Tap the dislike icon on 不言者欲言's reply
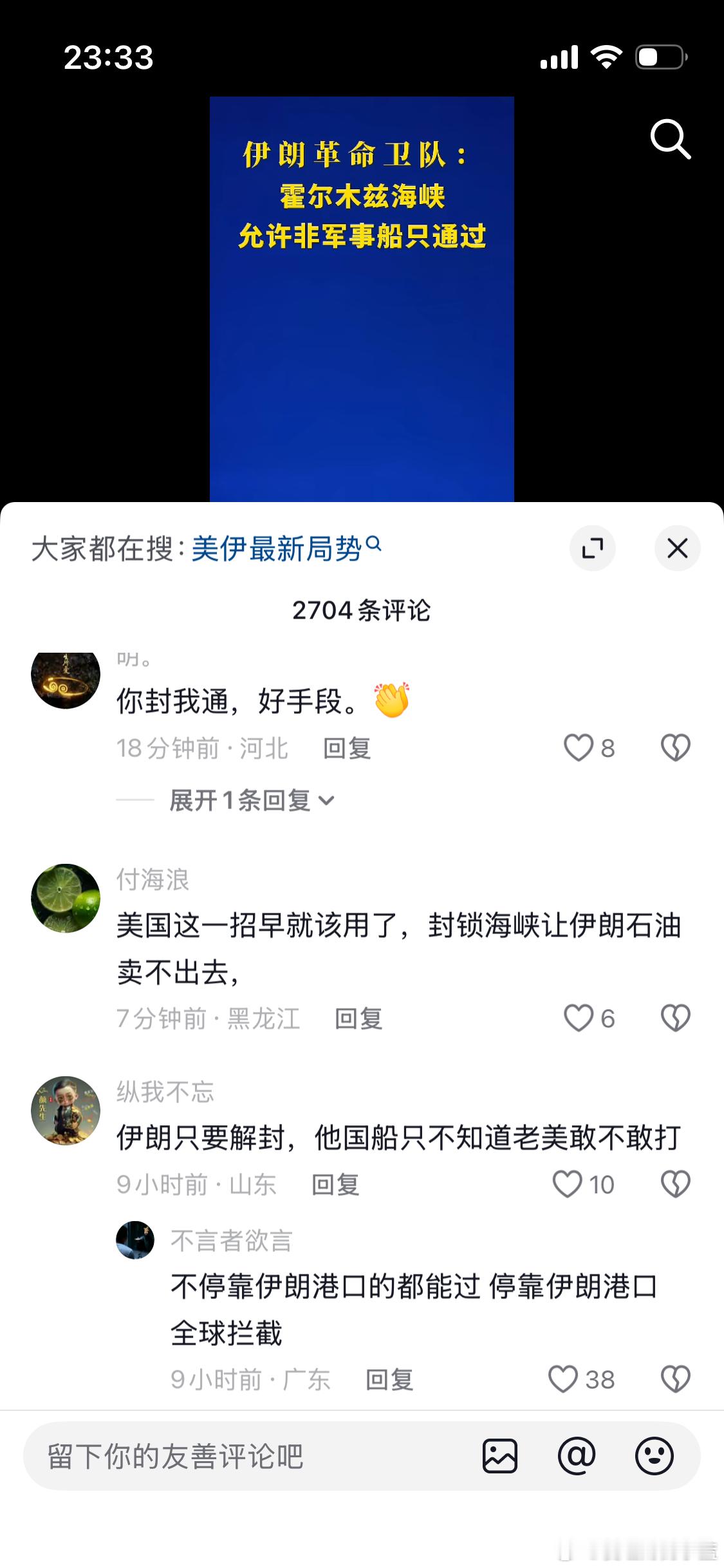Image resolution: width=724 pixels, height=1568 pixels. [676, 1379]
